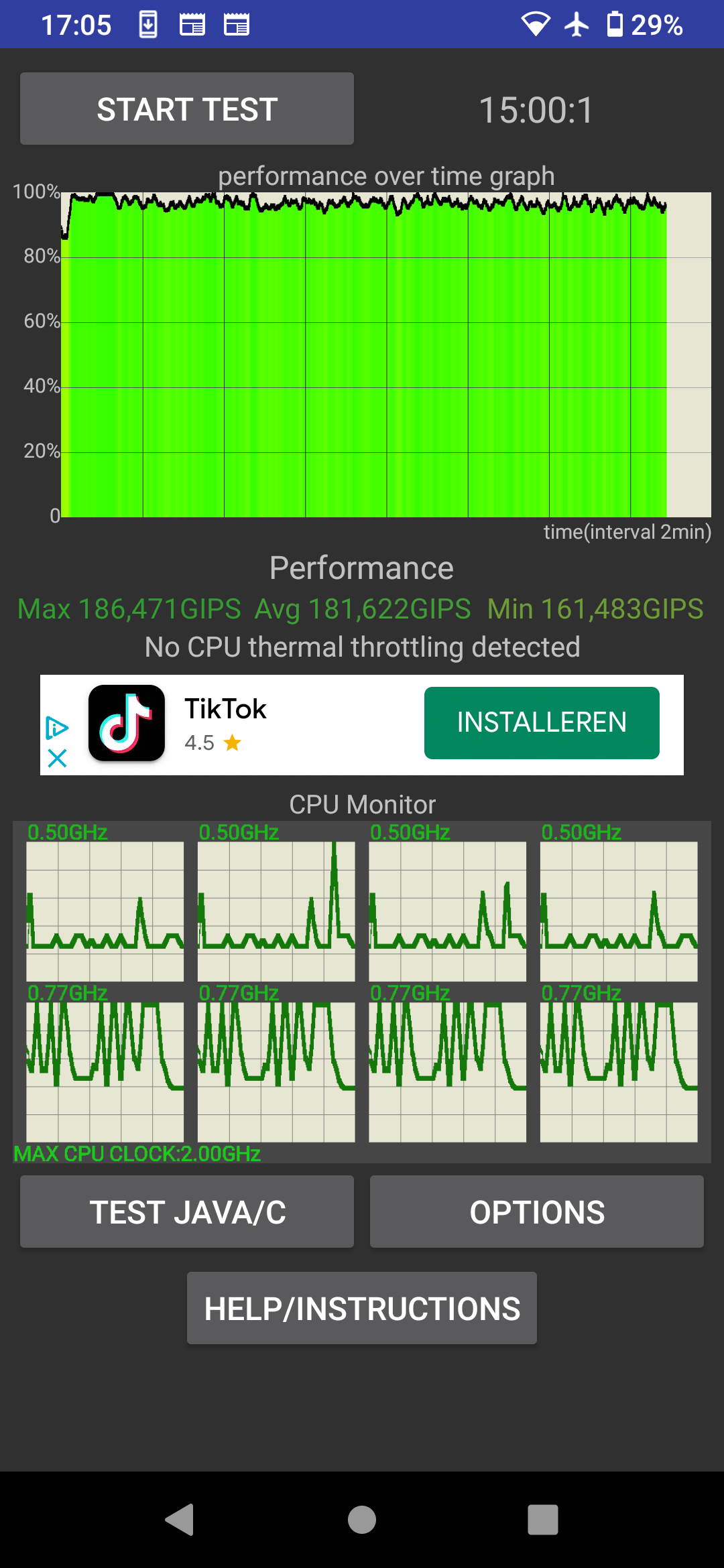Go to the home screen
The height and width of the screenshot is (1568, 724).
pos(362,1519)
